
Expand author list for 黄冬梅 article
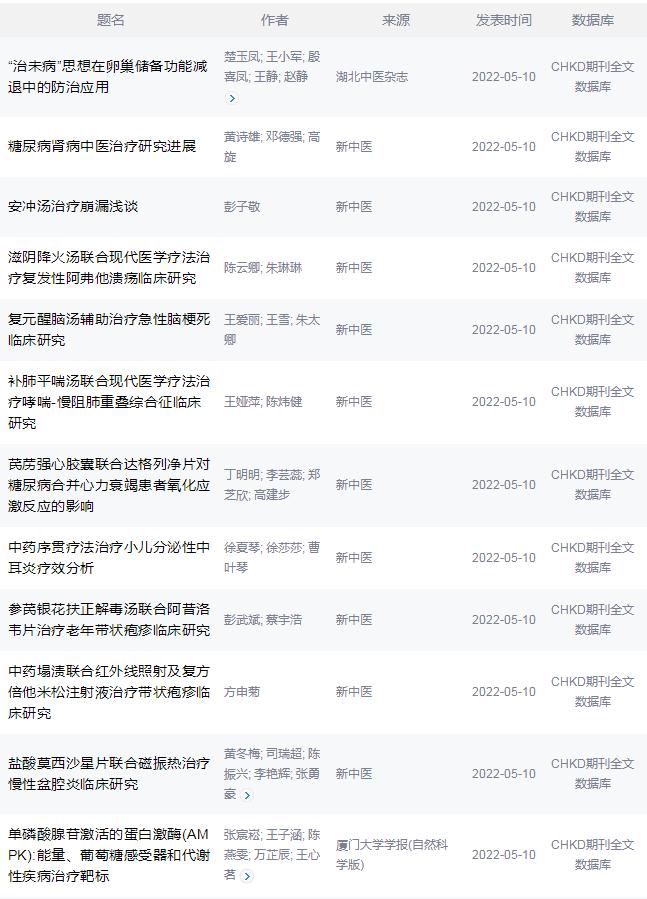tap(247, 795)
